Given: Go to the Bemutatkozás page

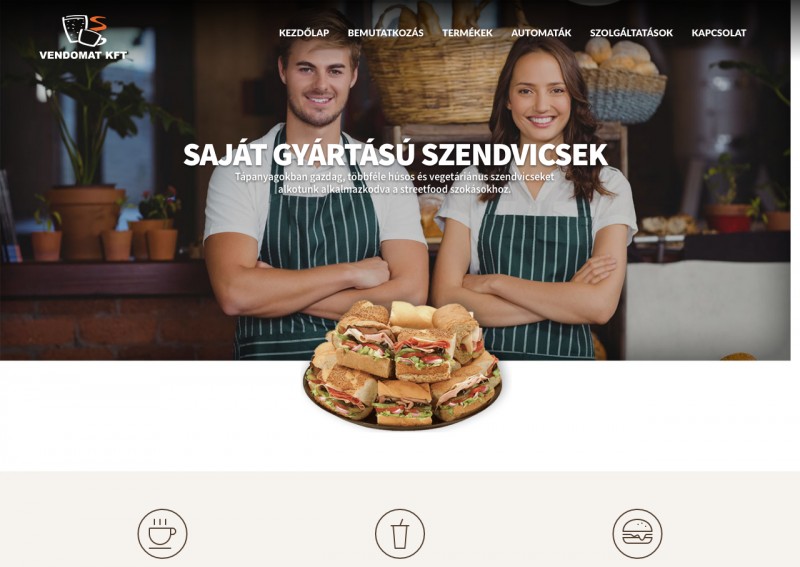Looking at the screenshot, I should 385,33.
